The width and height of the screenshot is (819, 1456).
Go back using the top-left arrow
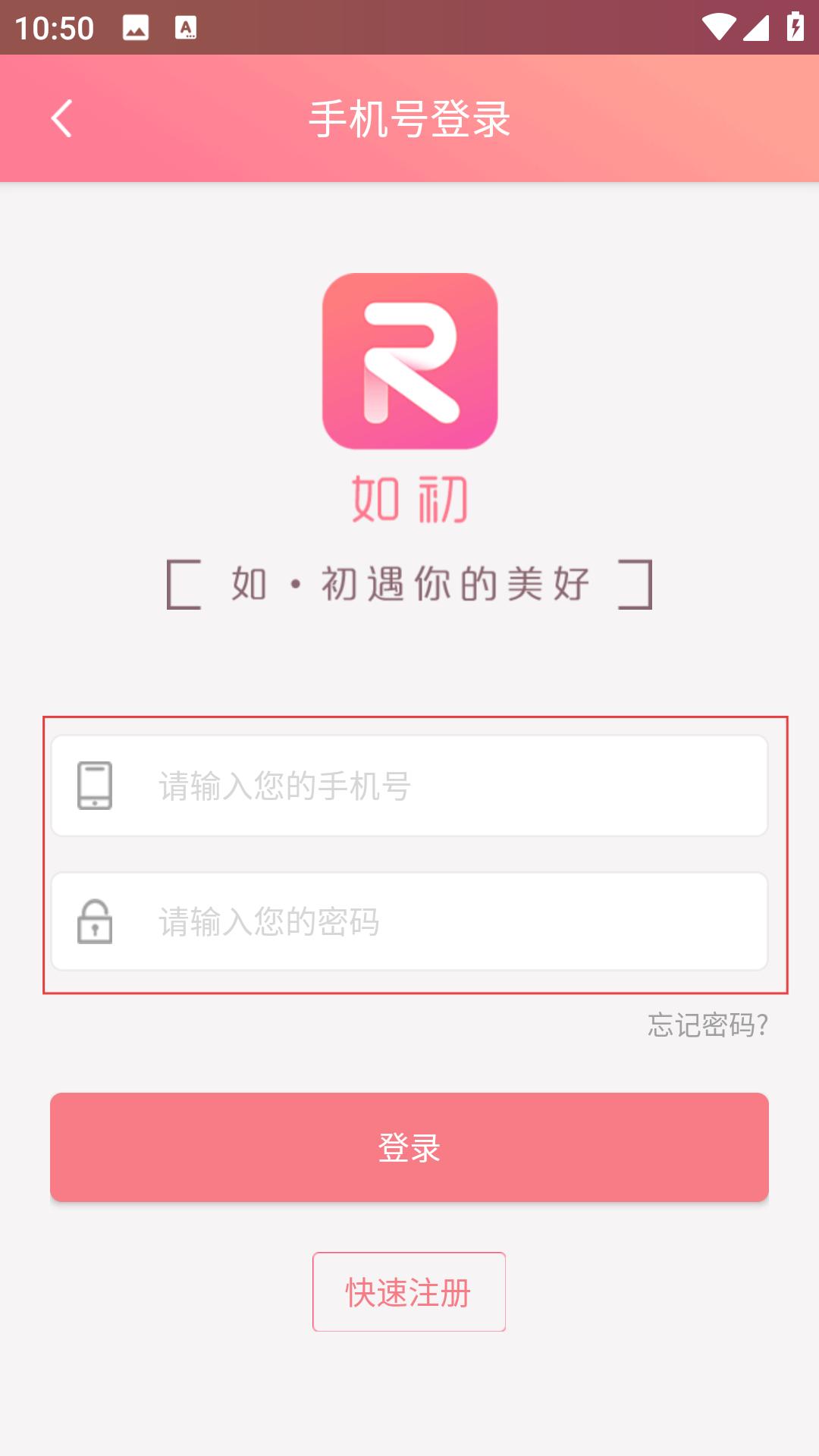pos(61,118)
